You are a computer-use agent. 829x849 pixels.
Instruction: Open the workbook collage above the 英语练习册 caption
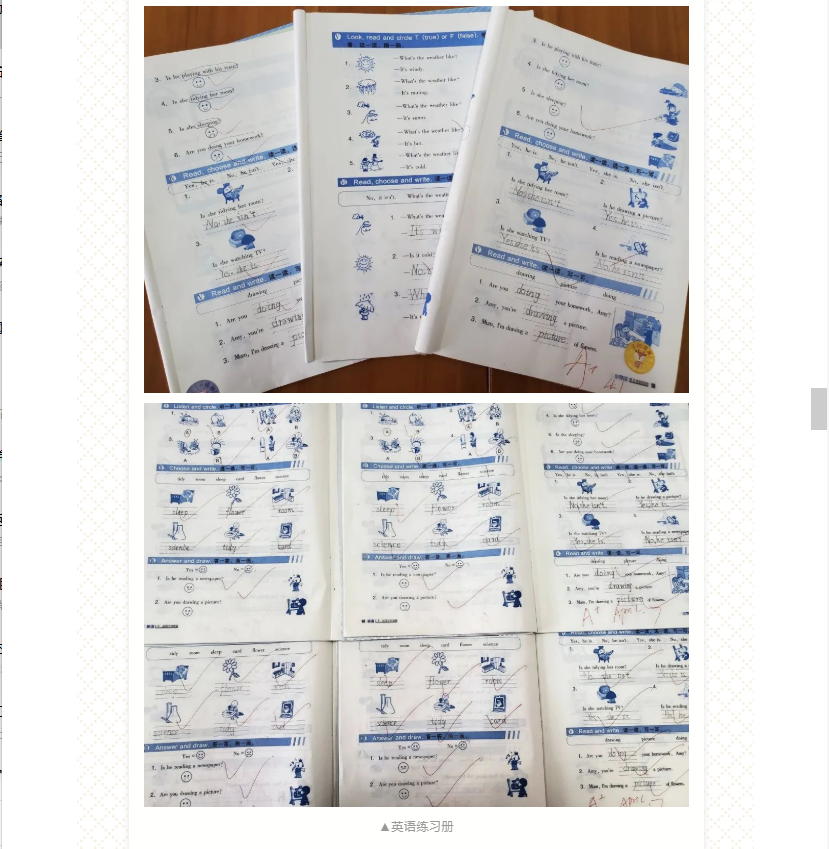tap(416, 604)
